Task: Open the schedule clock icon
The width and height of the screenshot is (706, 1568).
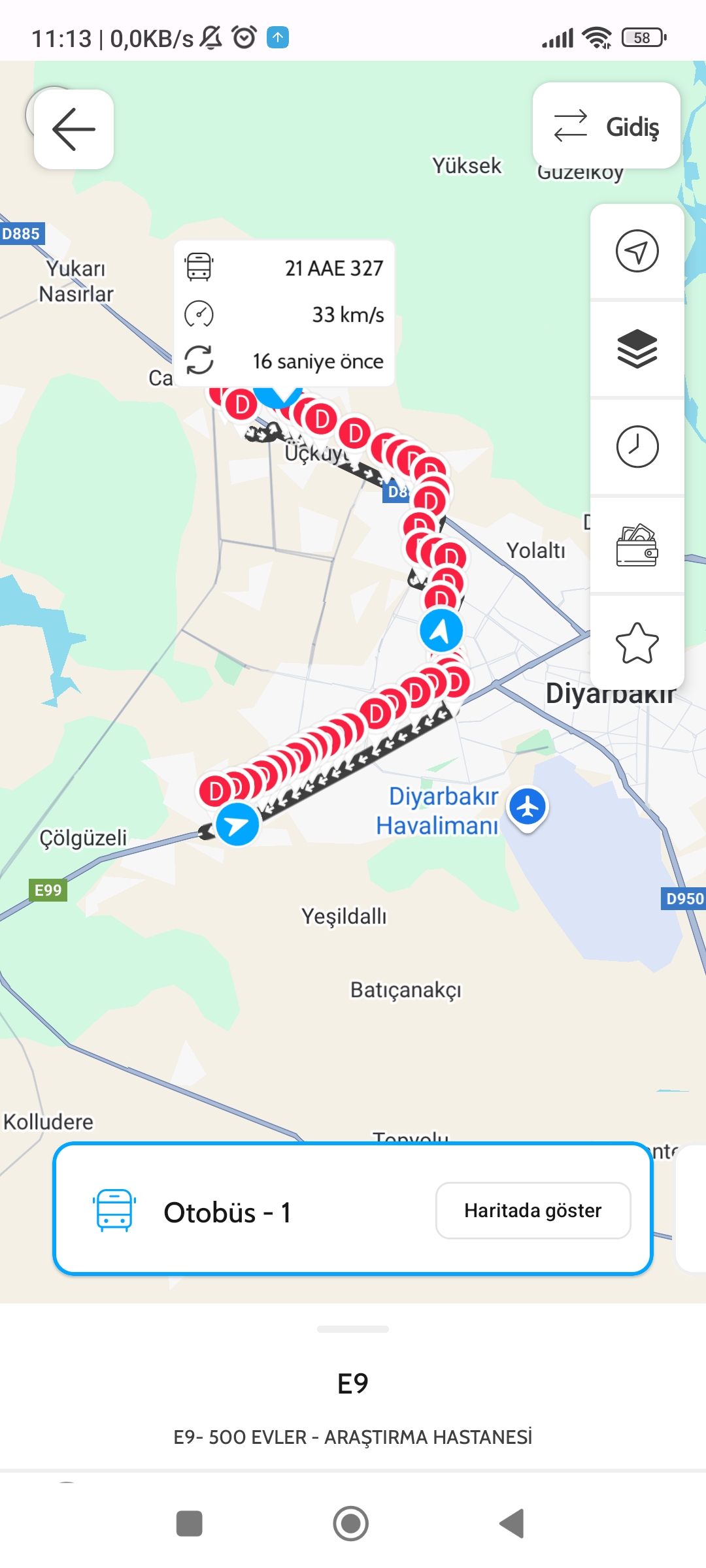Action: coord(637,447)
